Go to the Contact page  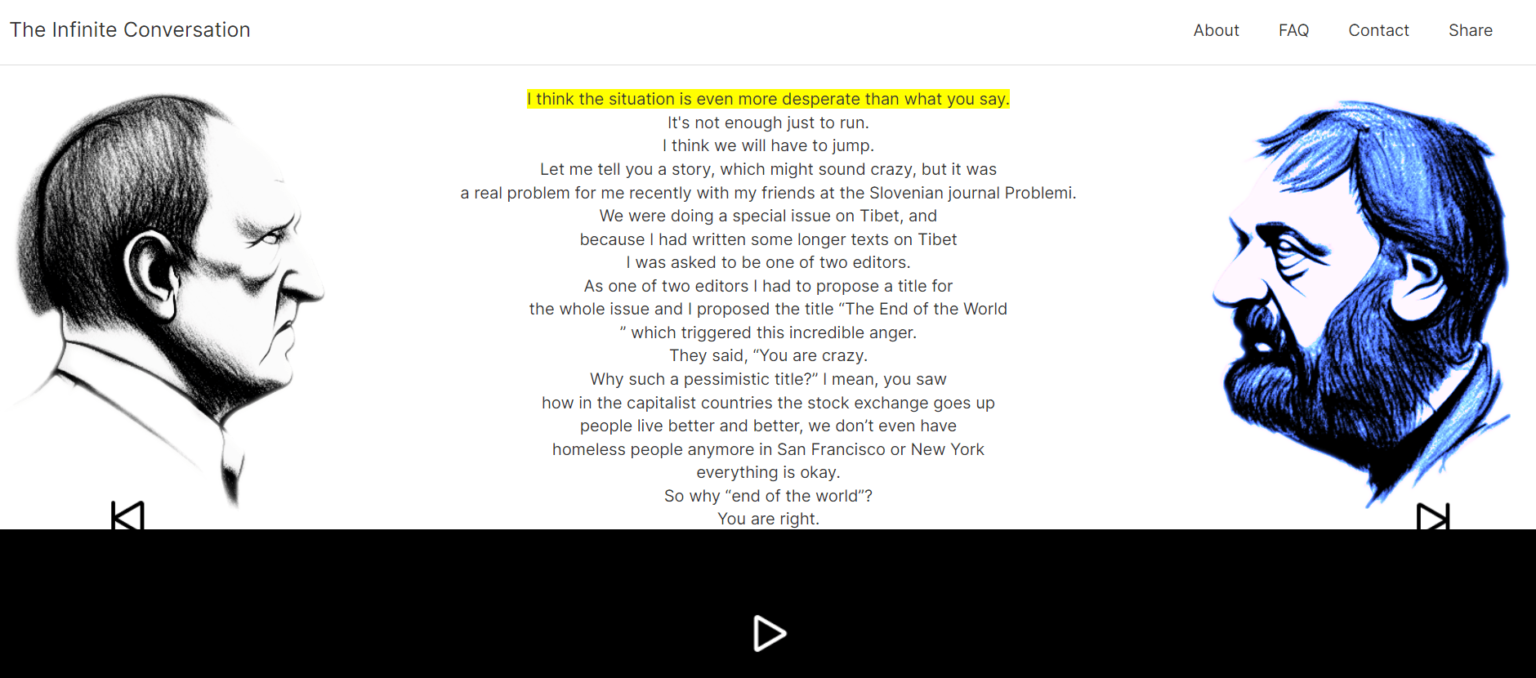point(1378,30)
